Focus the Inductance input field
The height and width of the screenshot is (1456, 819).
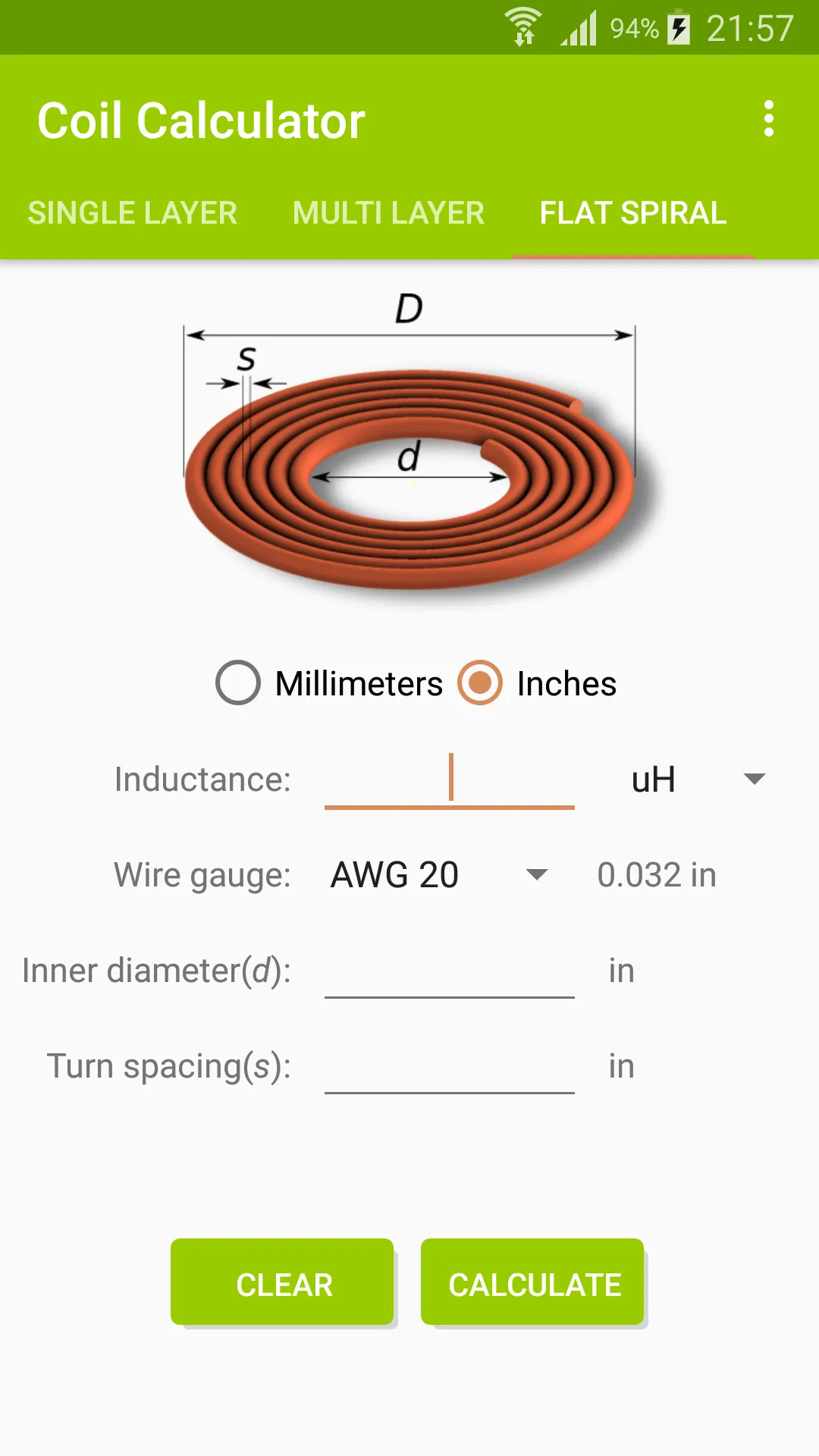click(x=450, y=779)
